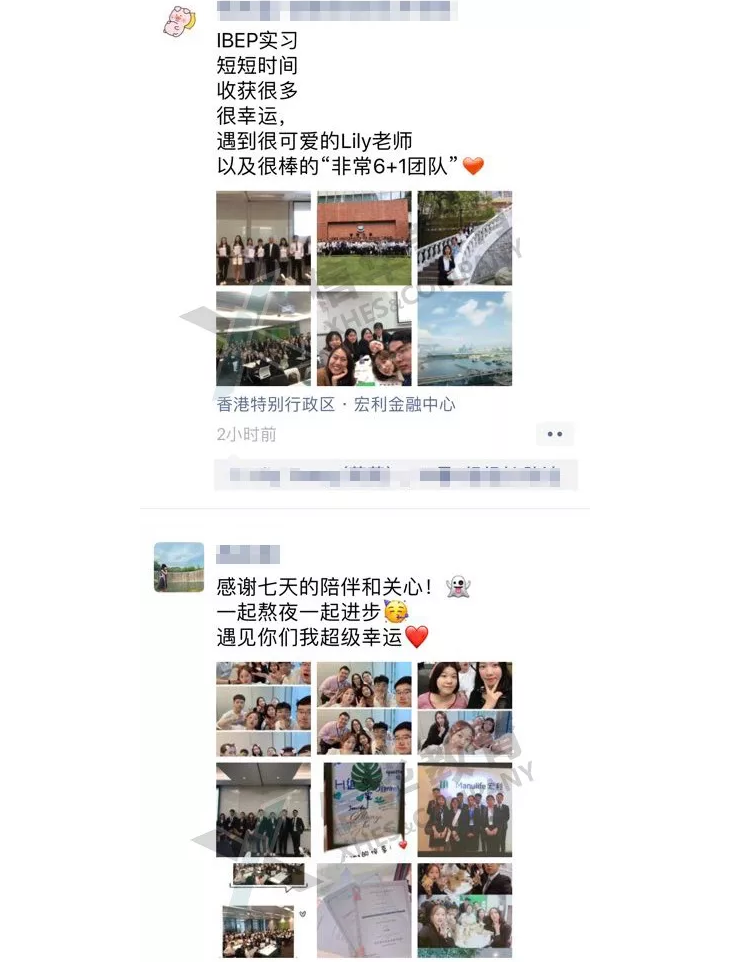This screenshot has width=738, height=962.
Task: View first selfie collage in 感谢七天 post
Action: (x=264, y=708)
